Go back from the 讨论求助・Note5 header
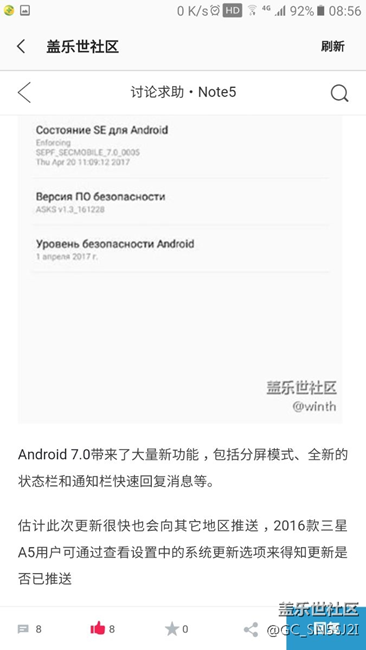 pyautogui.click(x=24, y=92)
